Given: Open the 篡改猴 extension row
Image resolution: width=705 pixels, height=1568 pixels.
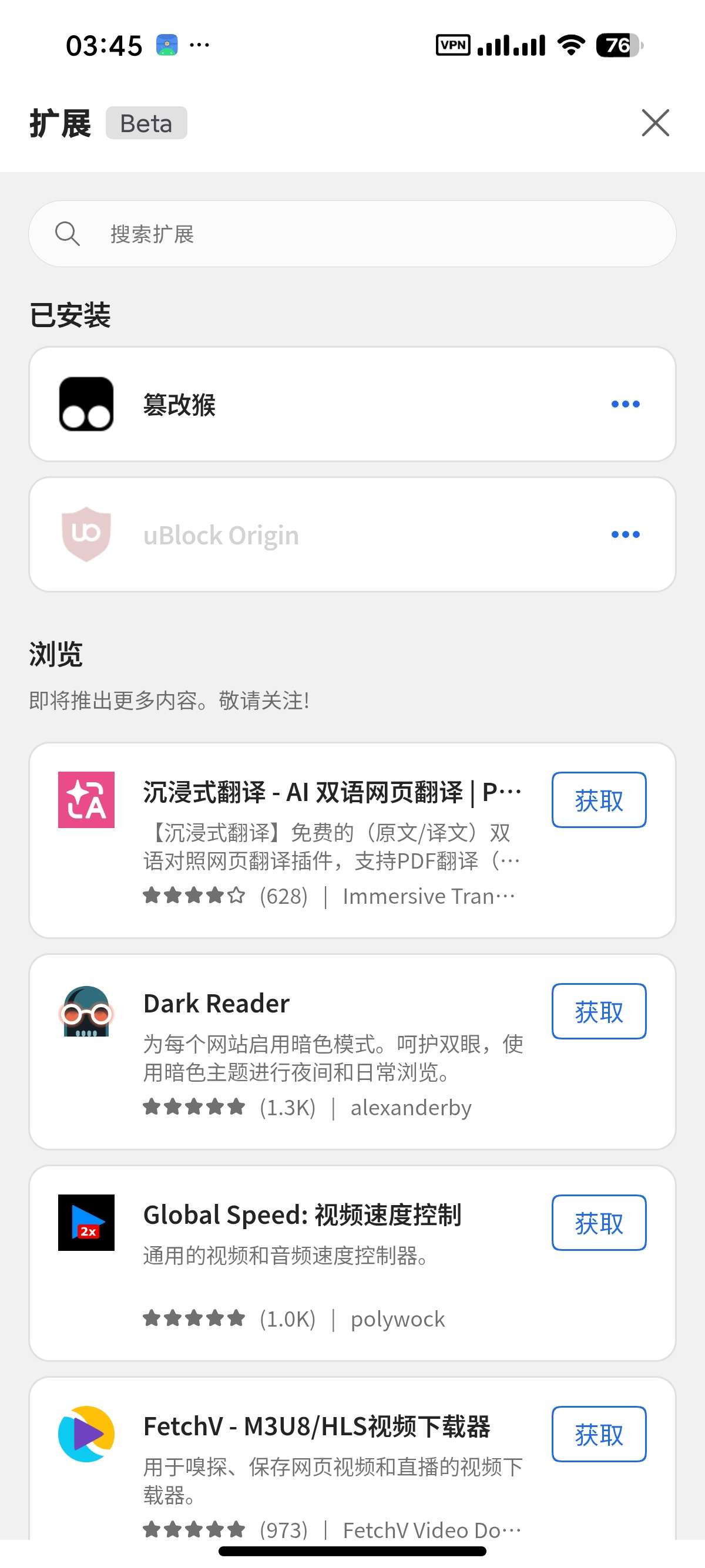Looking at the screenshot, I should pos(352,404).
